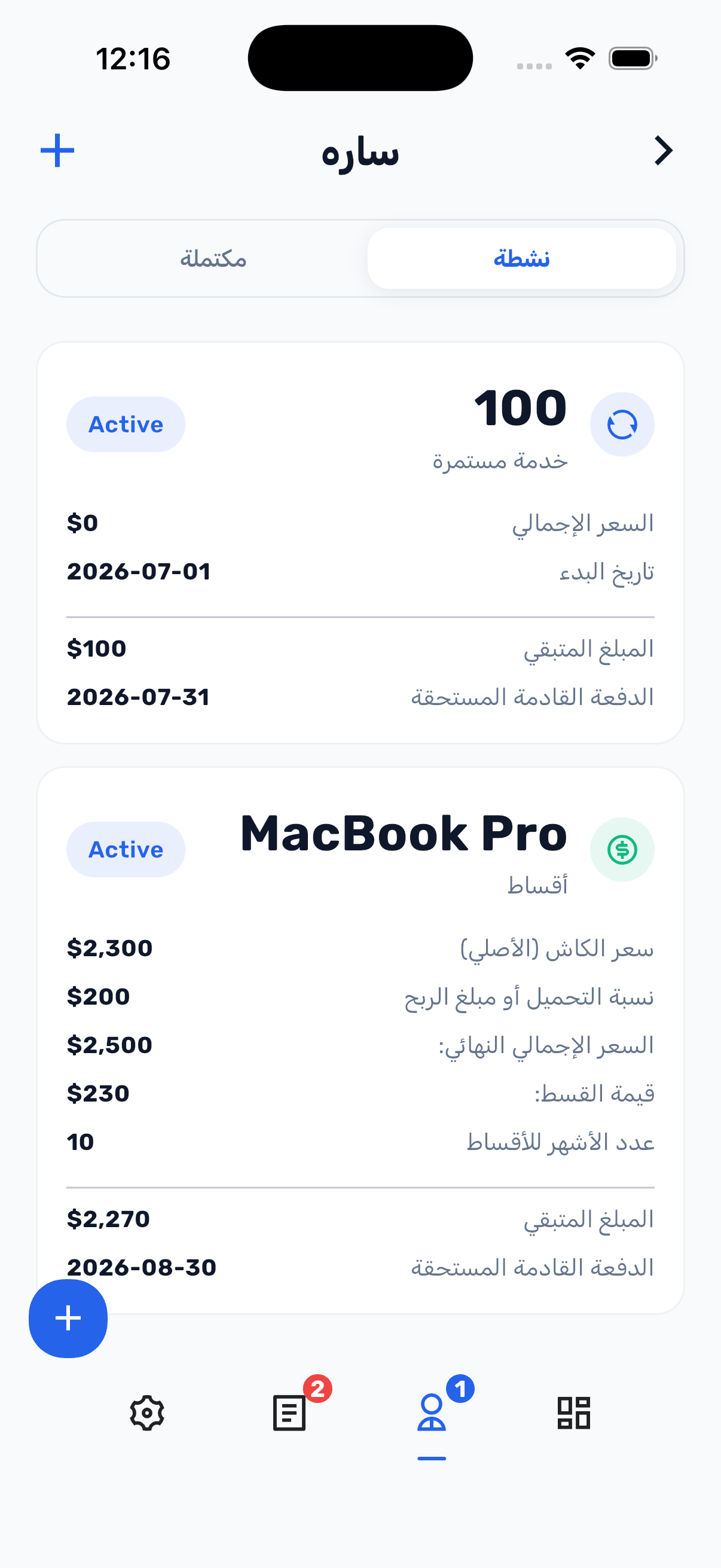Tap the floating blue plus button
This screenshot has width=721, height=1568.
tap(68, 1319)
